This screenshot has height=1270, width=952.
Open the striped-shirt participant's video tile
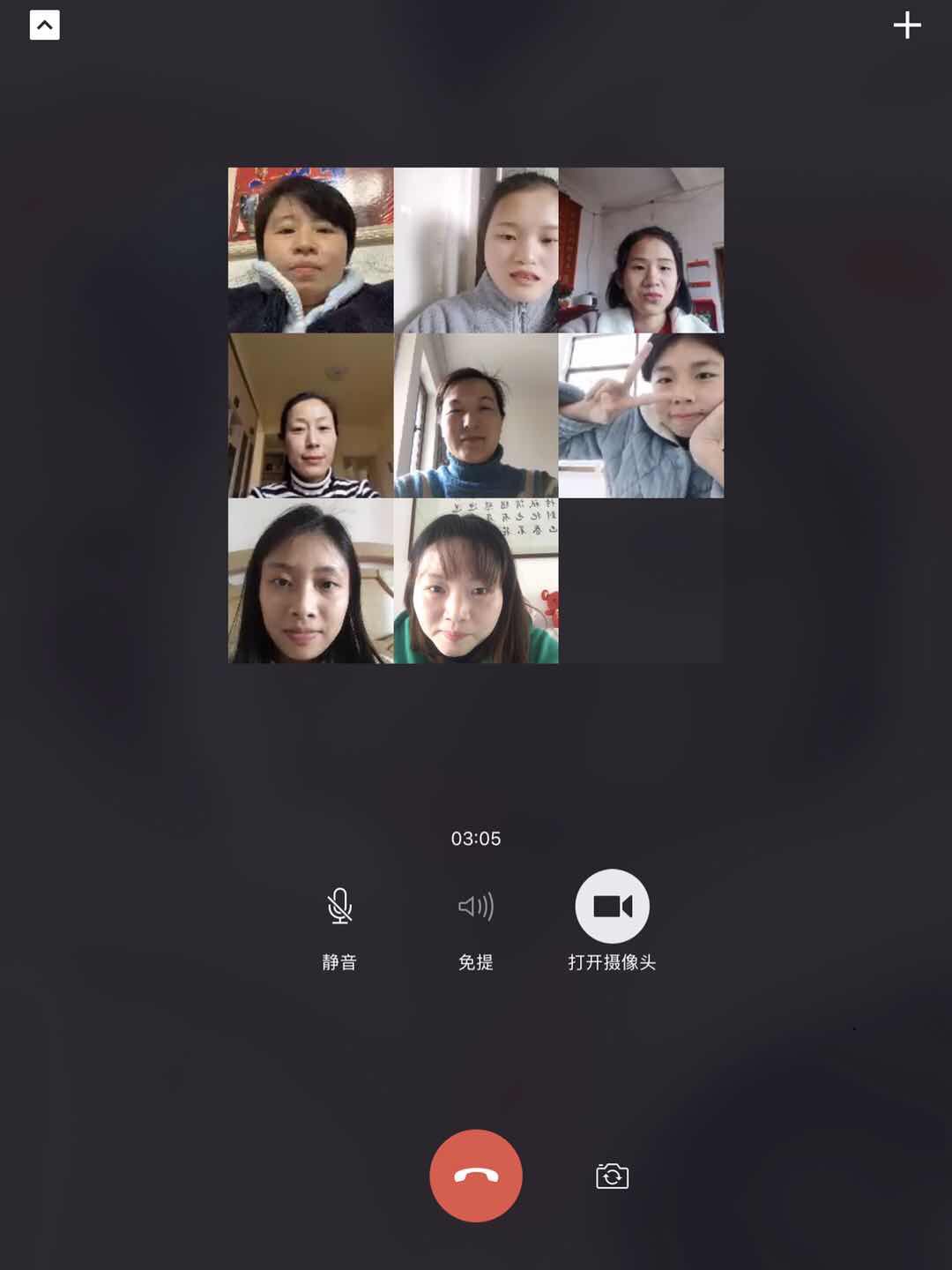[x=310, y=415]
